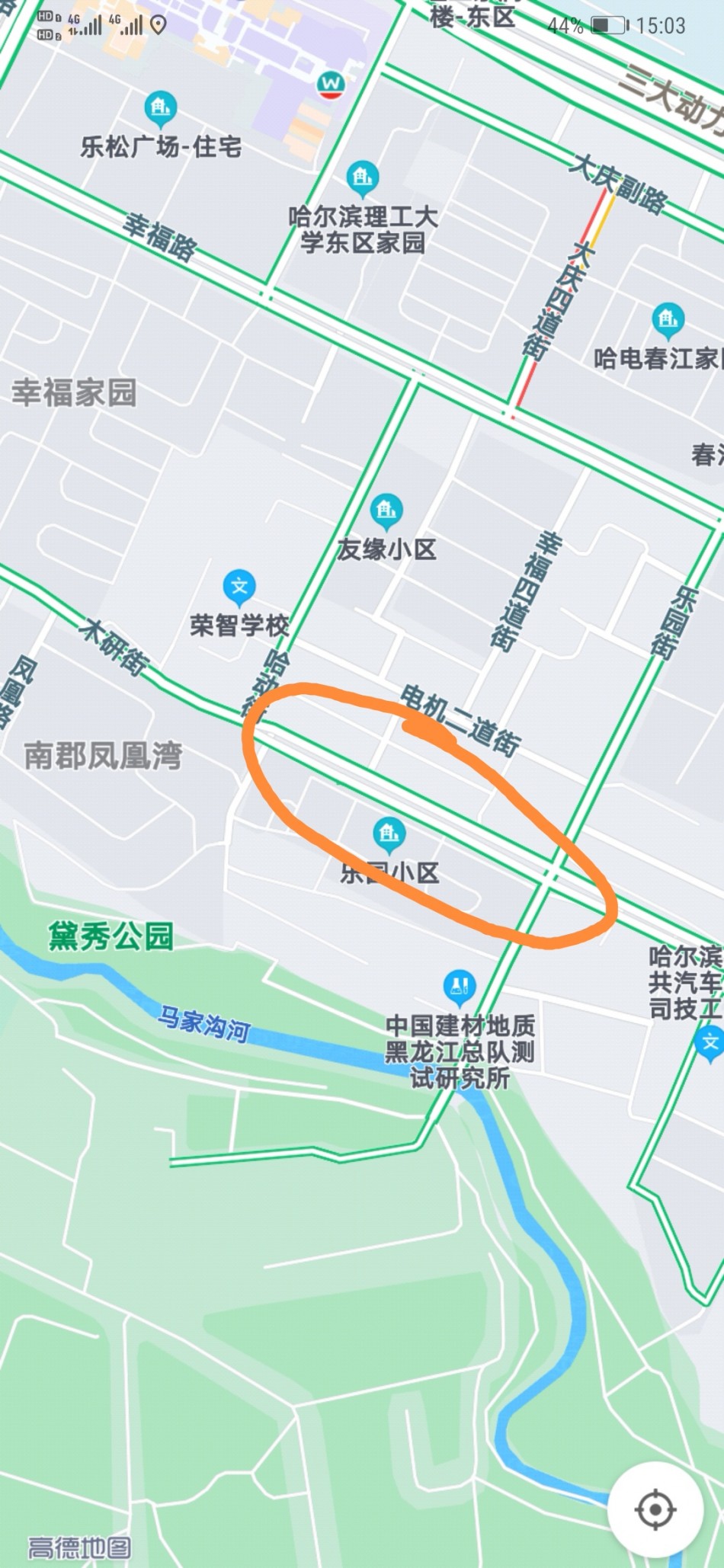This screenshot has height=1568, width=724.
Task: Open the 乐园小区 marker details
Action: (x=389, y=834)
